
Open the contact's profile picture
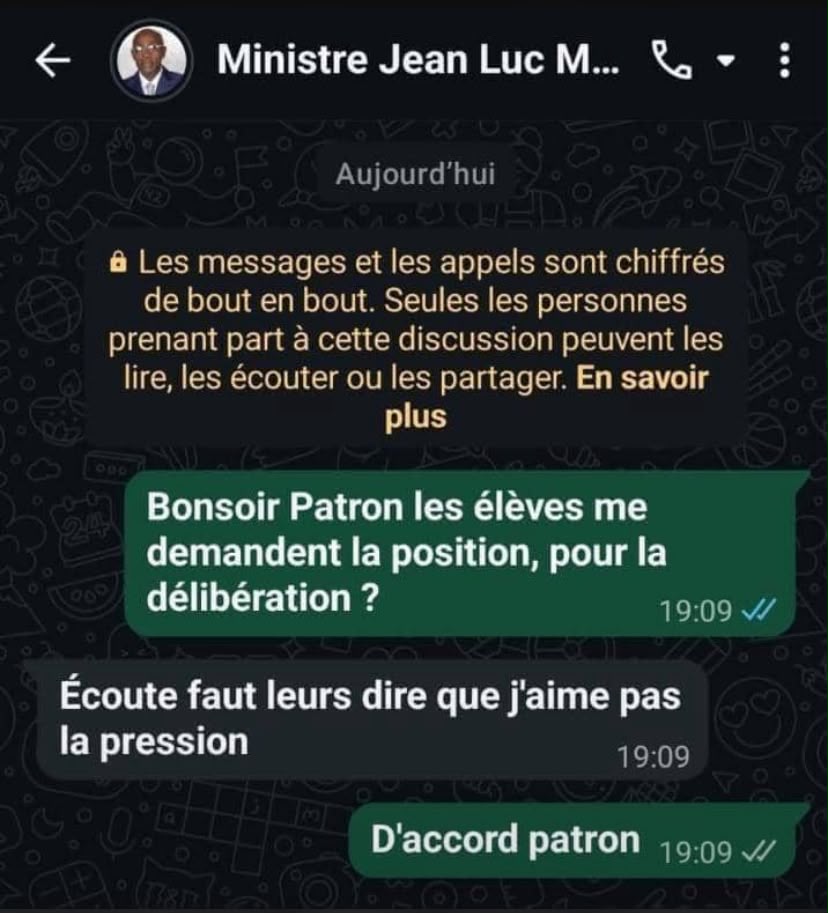(152, 61)
